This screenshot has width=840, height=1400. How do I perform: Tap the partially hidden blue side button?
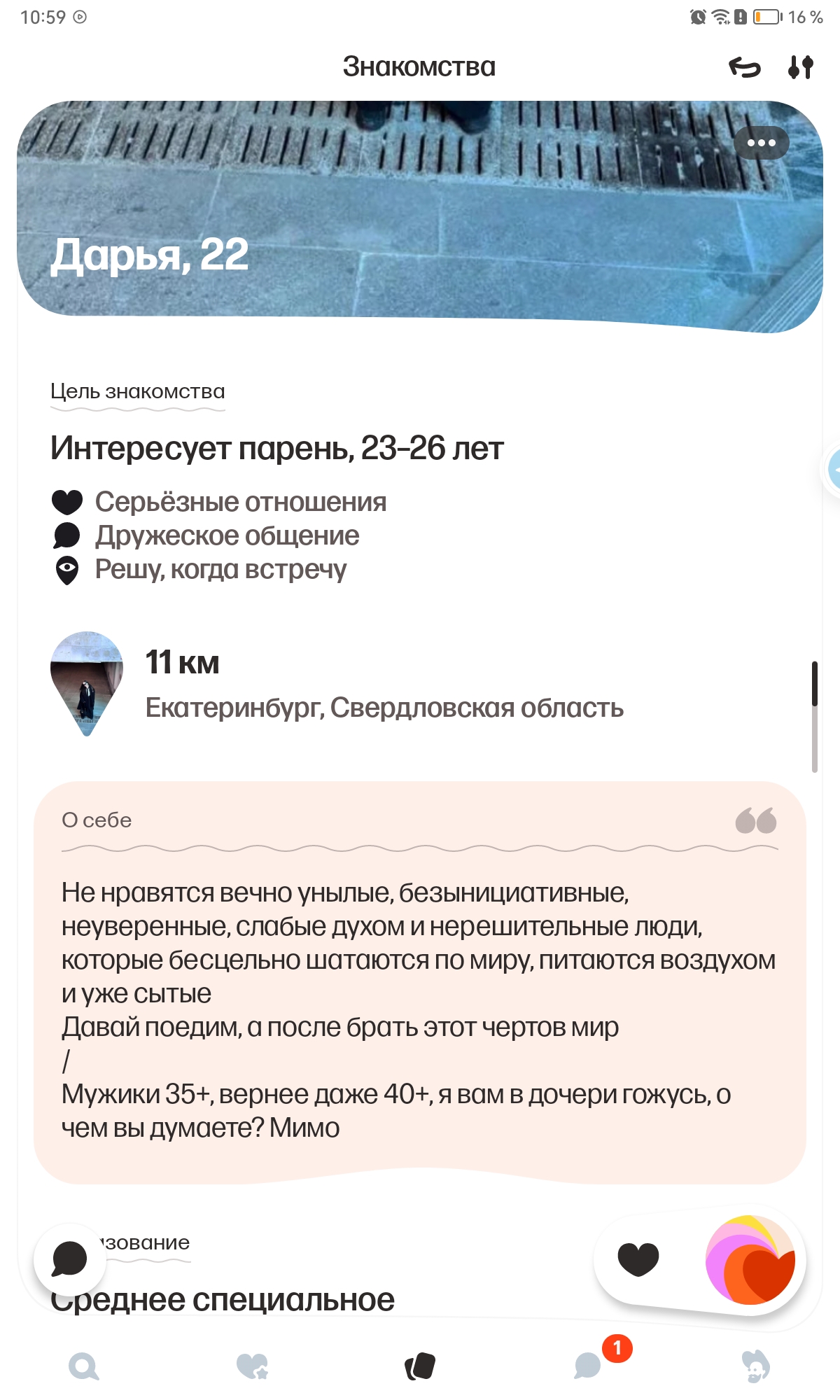click(832, 470)
